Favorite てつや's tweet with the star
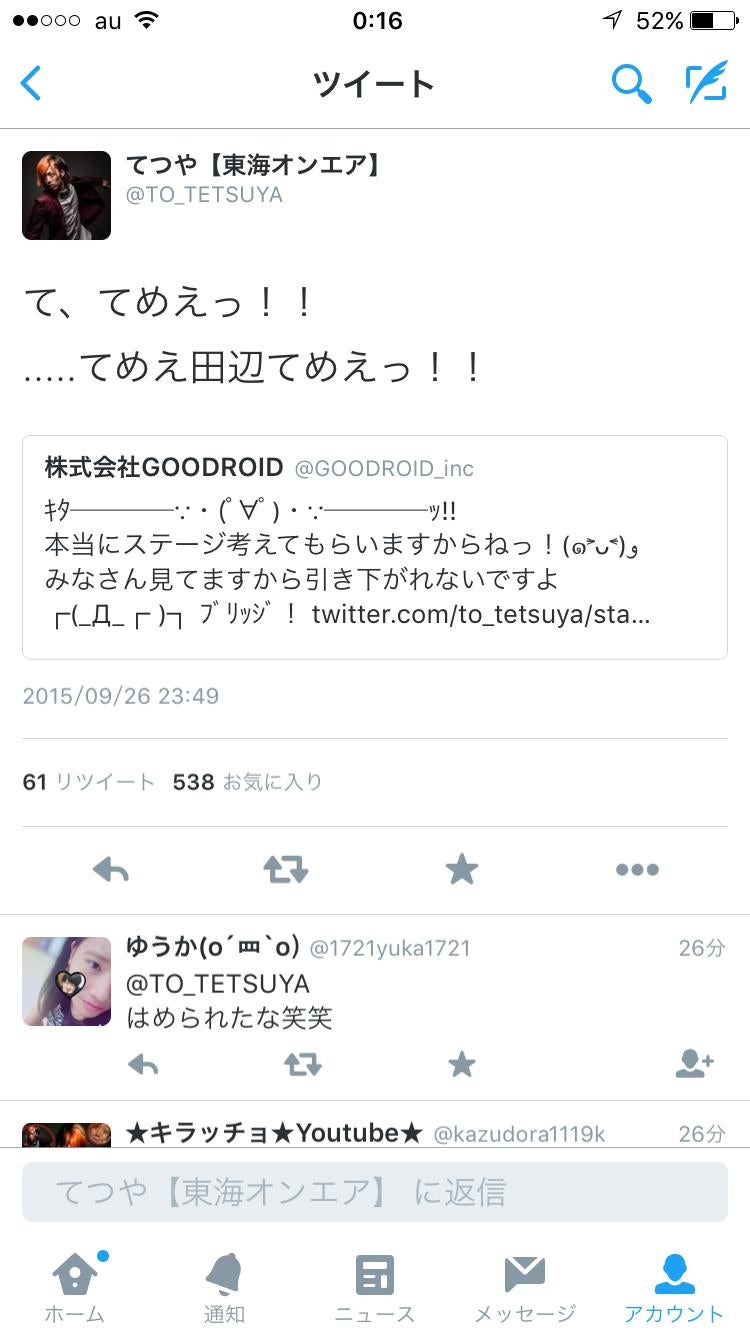This screenshot has width=750, height=1334. point(461,870)
